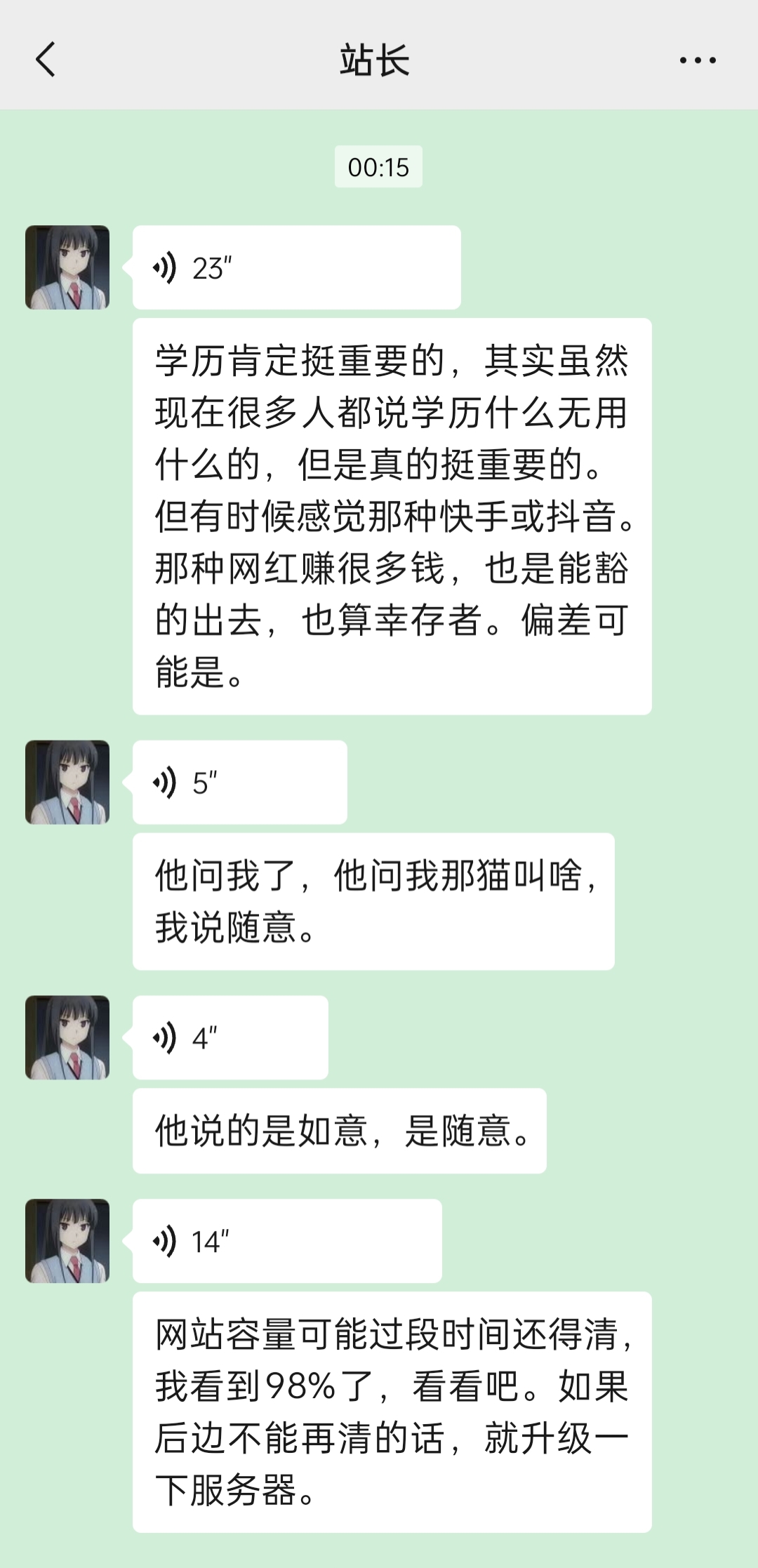Viewport: 758px width, 1568px height.
Task: Play the 14-second voice message
Action: (x=287, y=1241)
